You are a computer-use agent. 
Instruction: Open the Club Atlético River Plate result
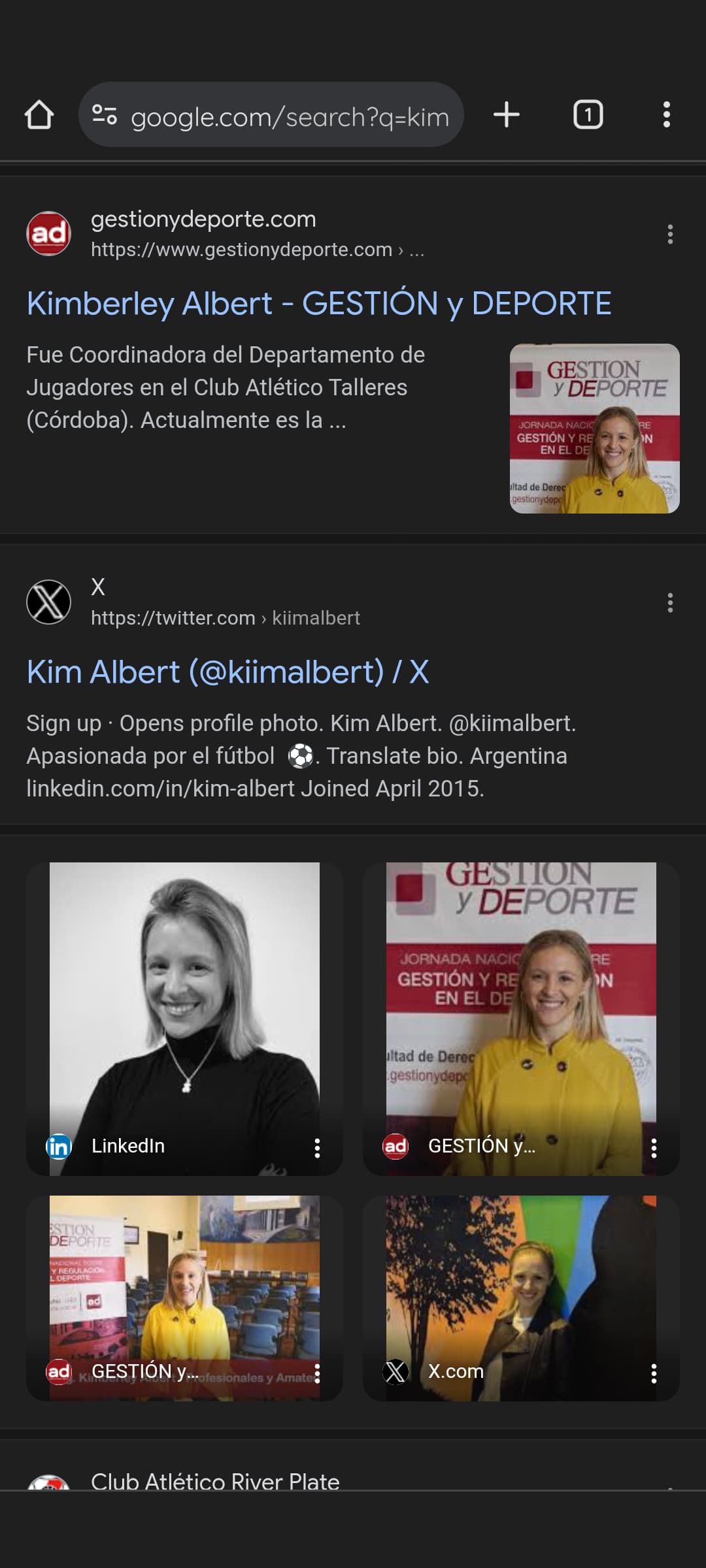[215, 1482]
